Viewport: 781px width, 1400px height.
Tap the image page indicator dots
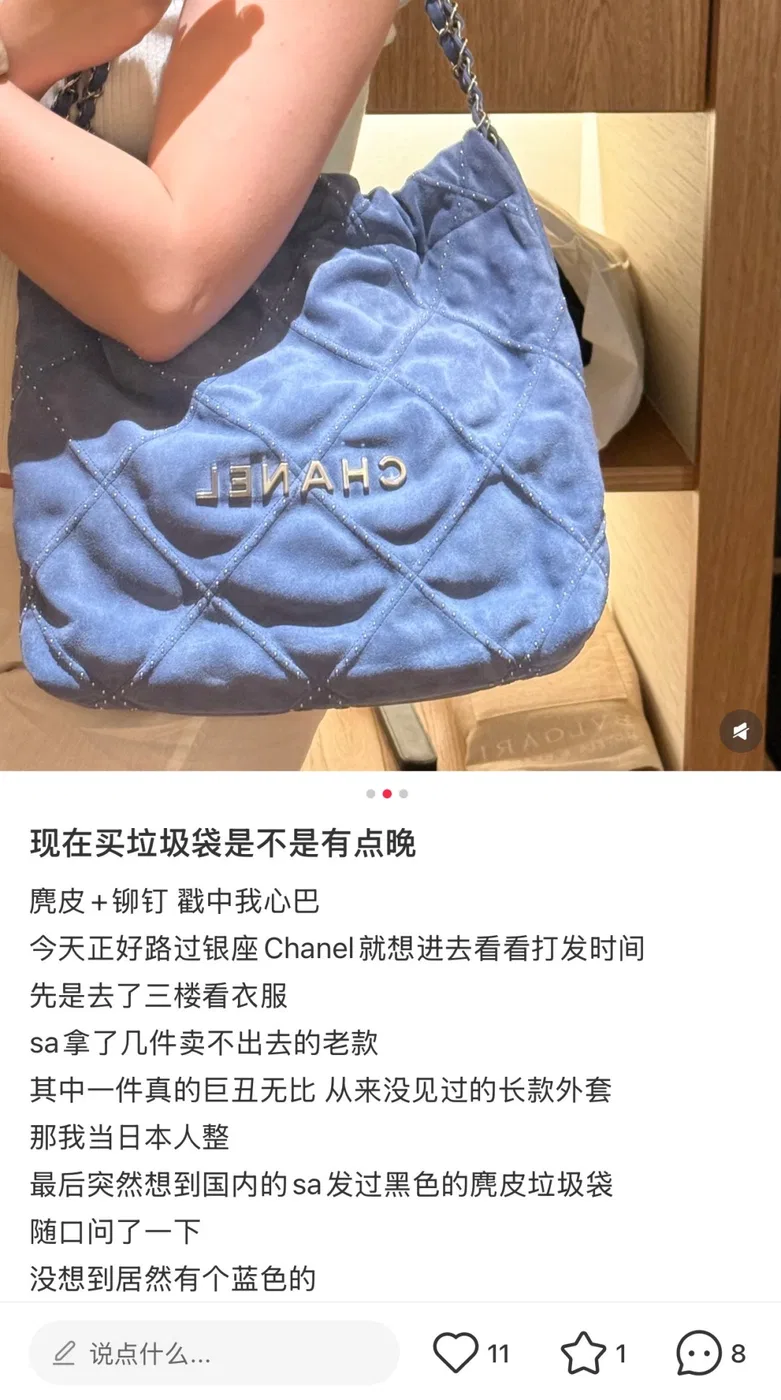(387, 794)
